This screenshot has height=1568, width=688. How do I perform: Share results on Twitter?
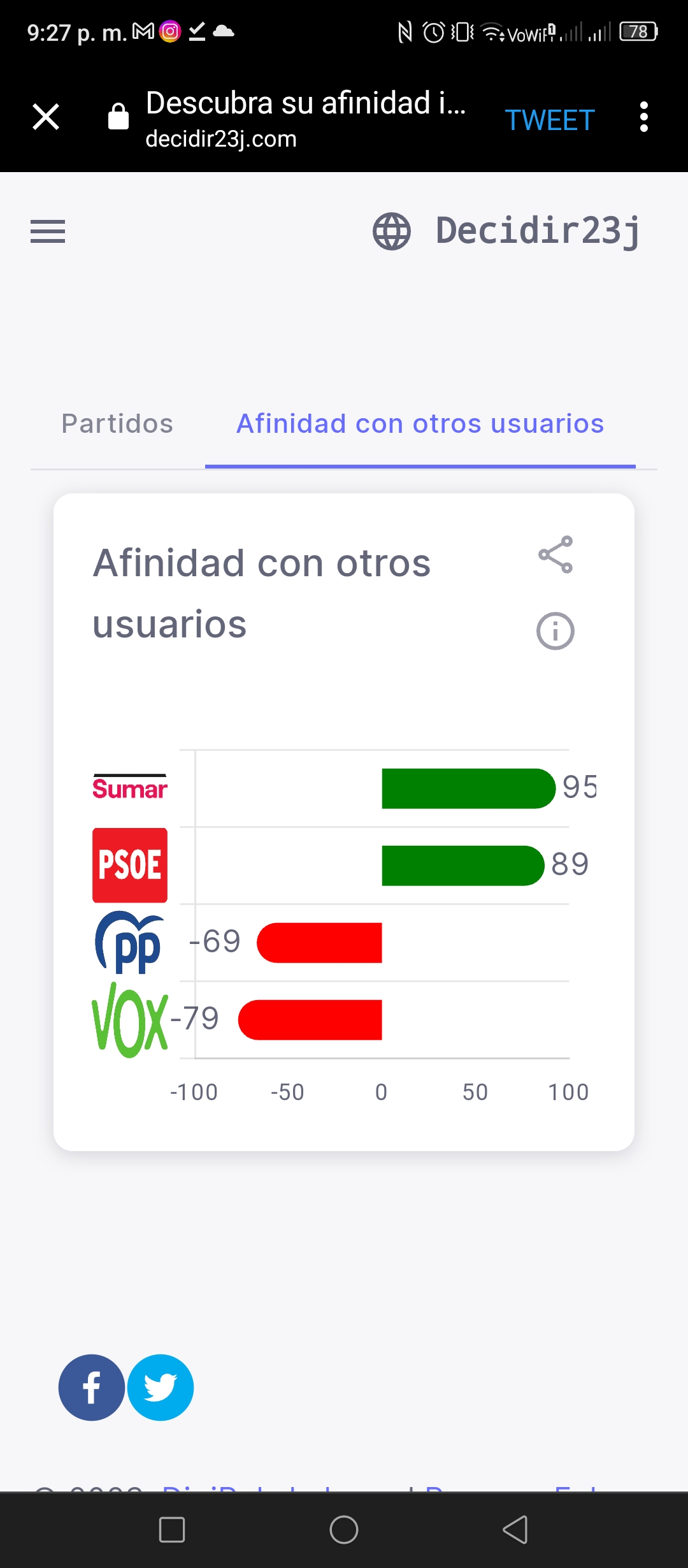coord(161,1388)
